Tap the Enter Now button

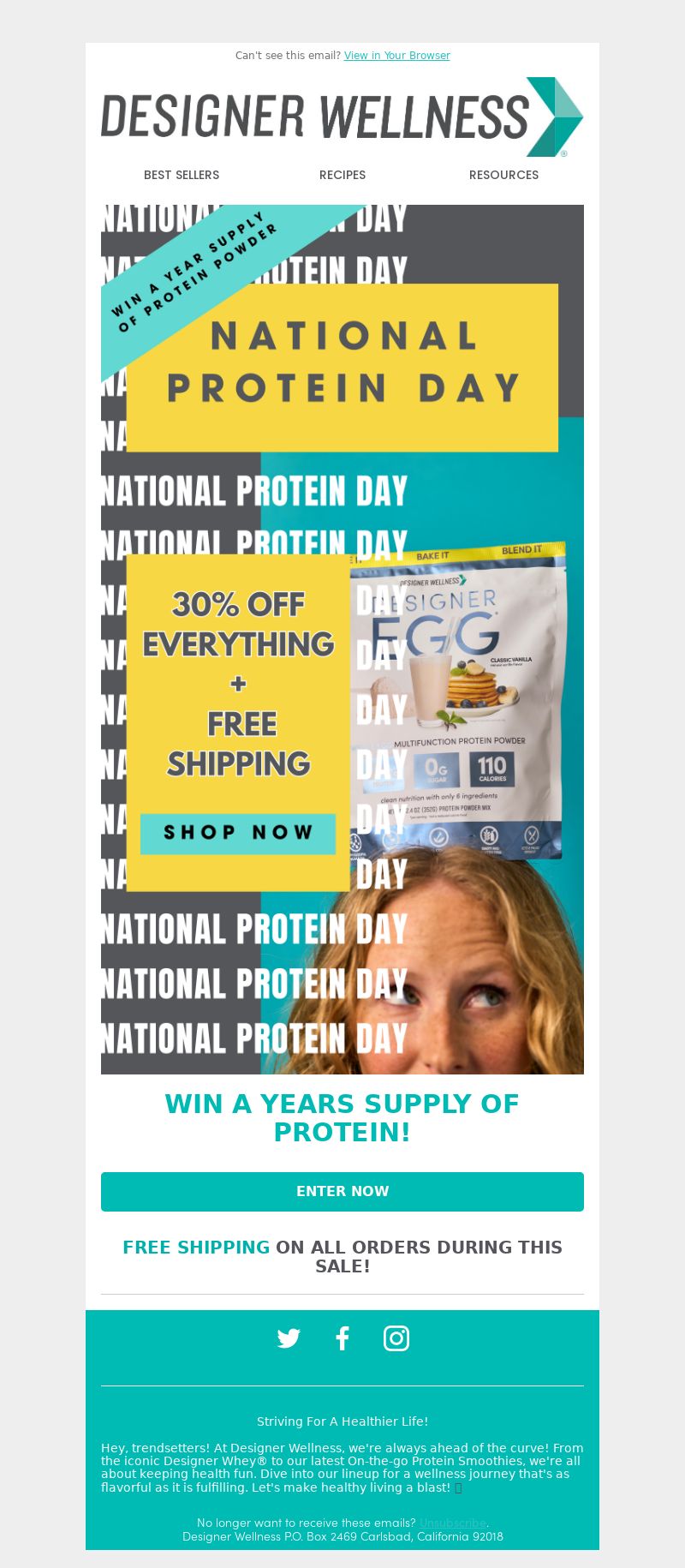342,1191
